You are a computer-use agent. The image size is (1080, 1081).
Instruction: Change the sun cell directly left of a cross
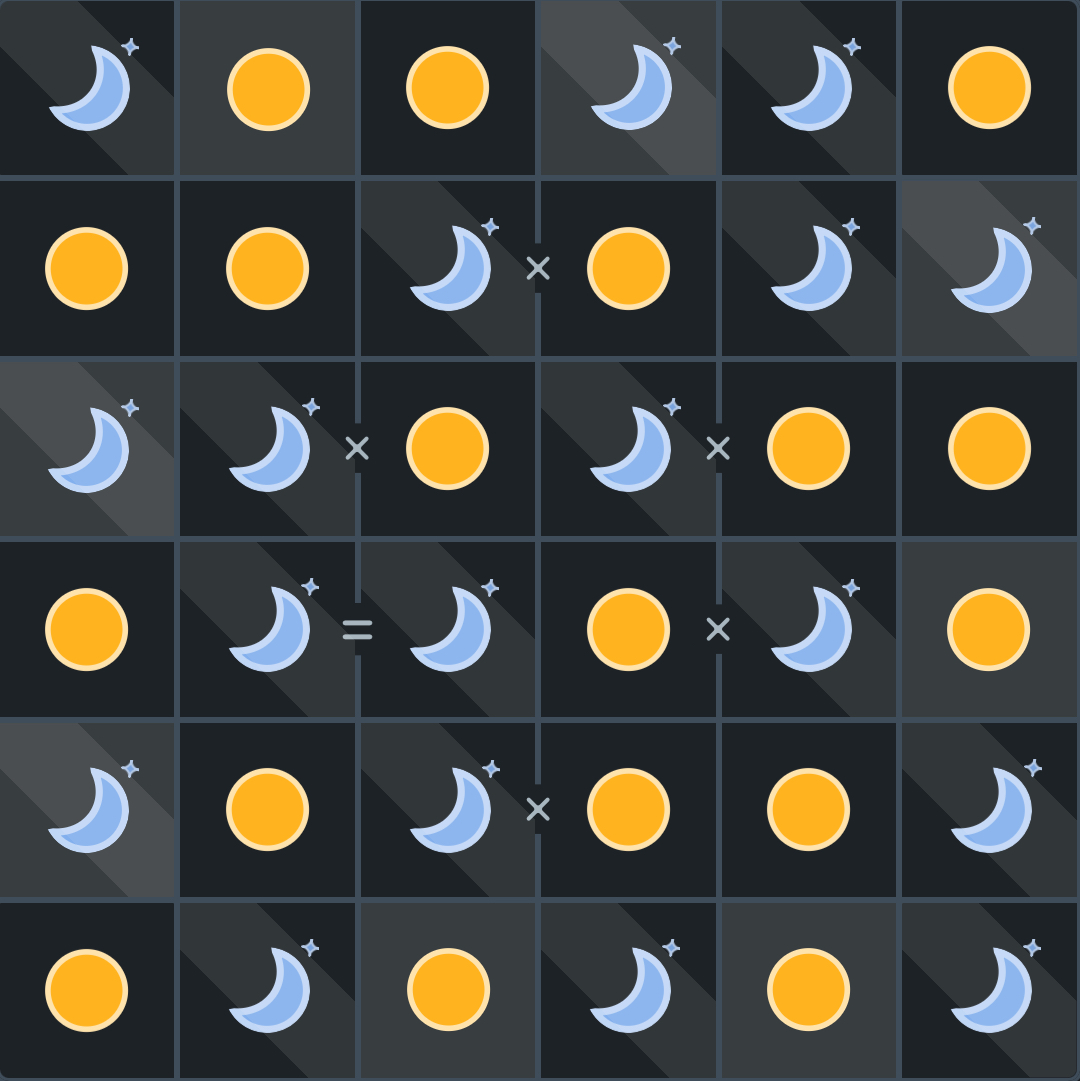[x=628, y=629]
